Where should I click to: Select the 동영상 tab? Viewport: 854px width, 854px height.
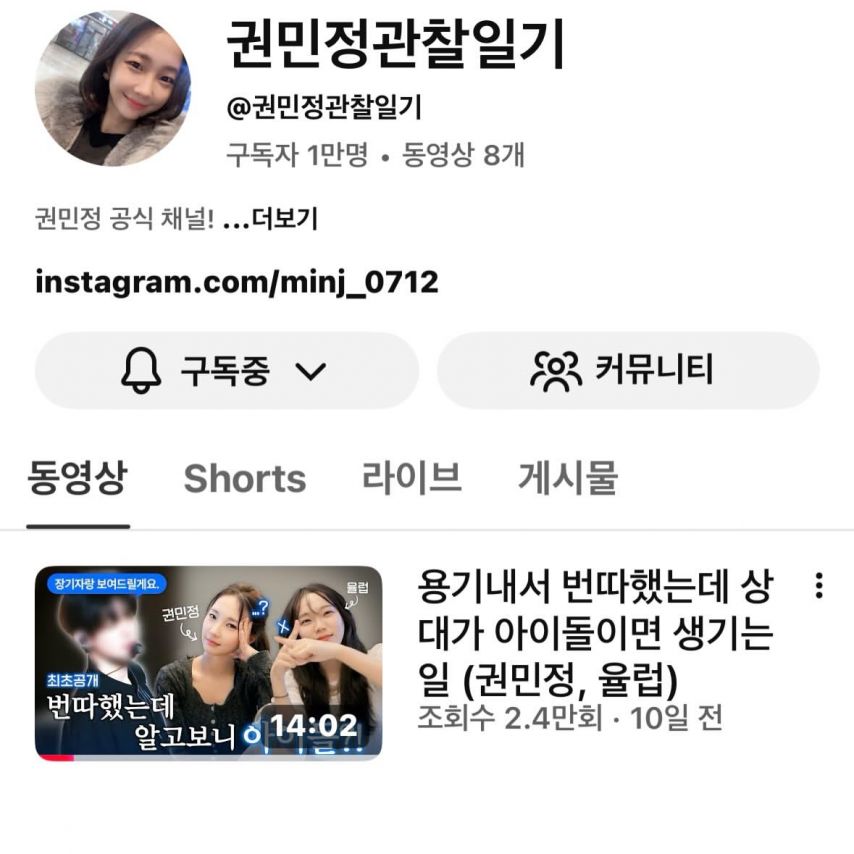pyautogui.click(x=77, y=478)
